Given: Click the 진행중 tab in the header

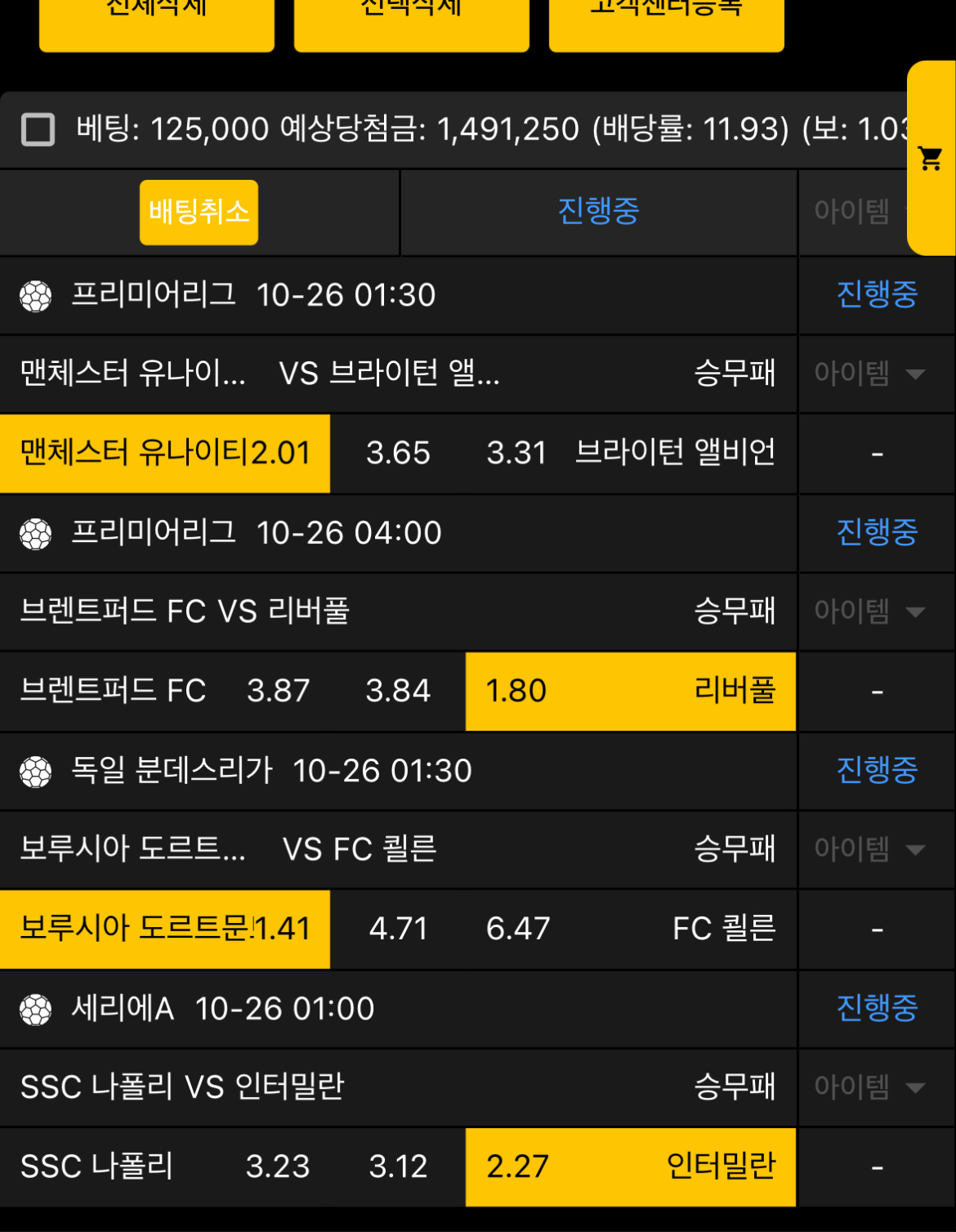Looking at the screenshot, I should [x=598, y=212].
